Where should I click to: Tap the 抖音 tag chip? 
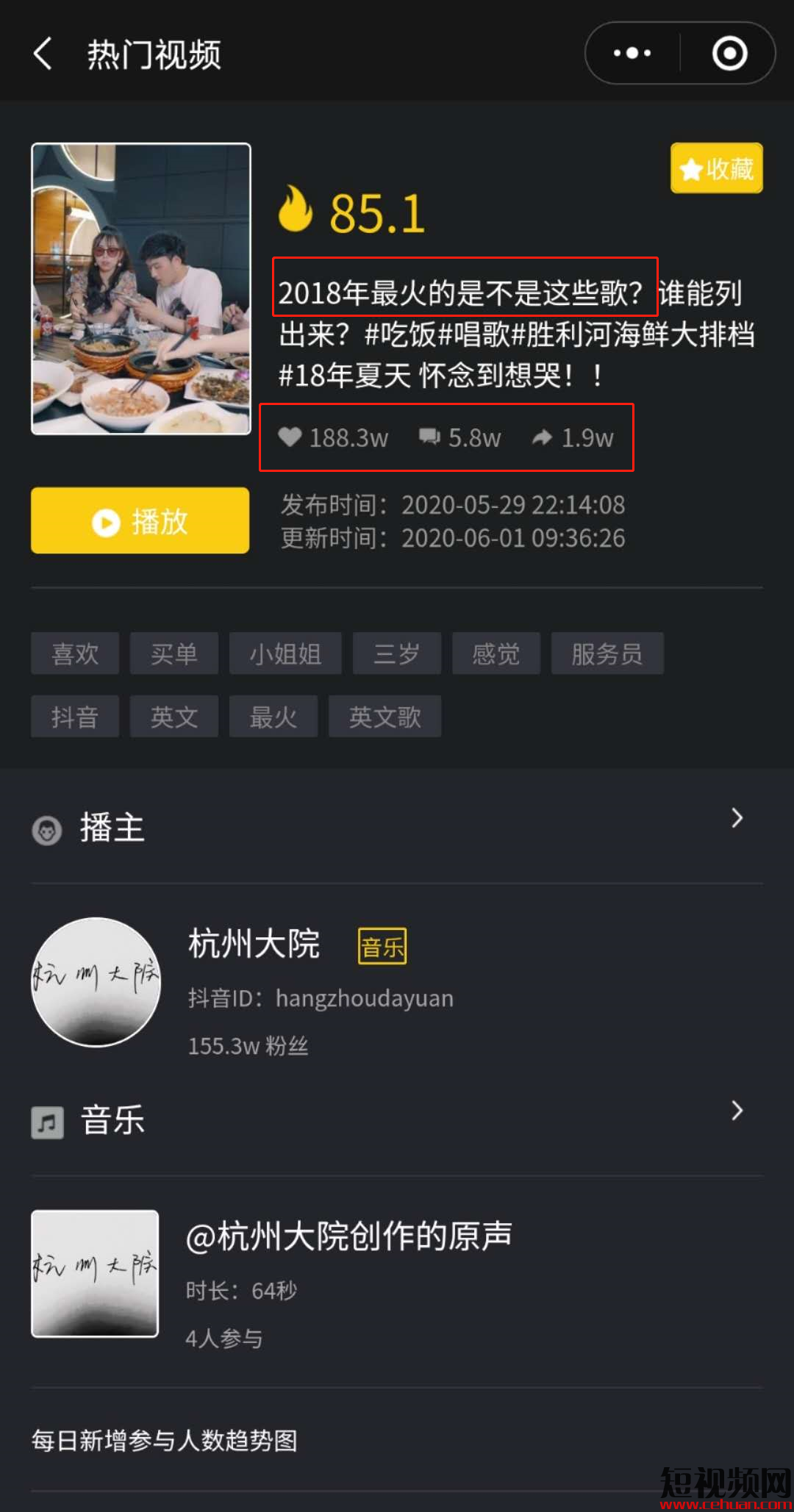tap(75, 717)
